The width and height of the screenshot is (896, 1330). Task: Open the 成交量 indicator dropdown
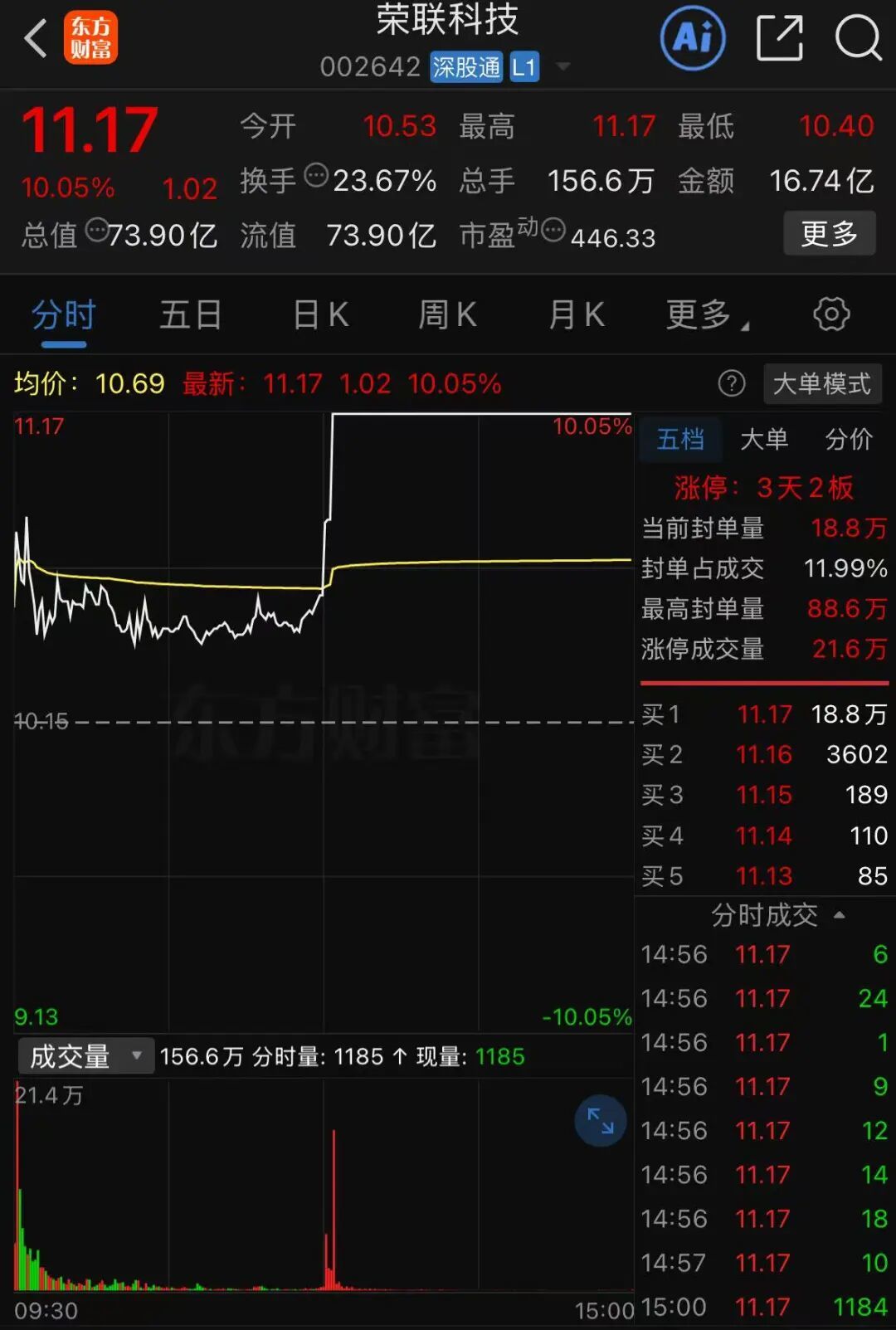coord(85,1056)
